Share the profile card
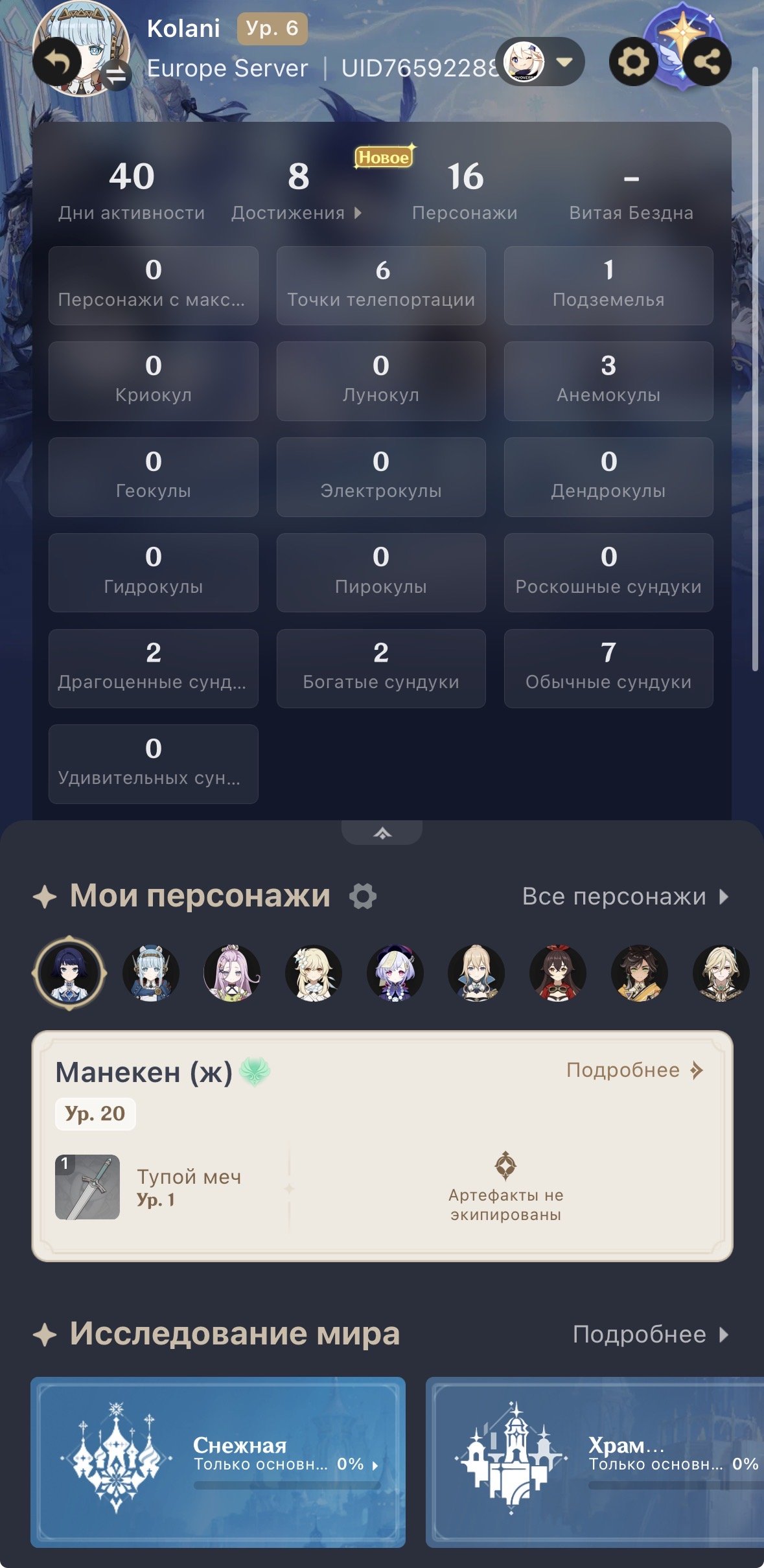Viewport: 764px width, 1568px height. pyautogui.click(x=706, y=62)
